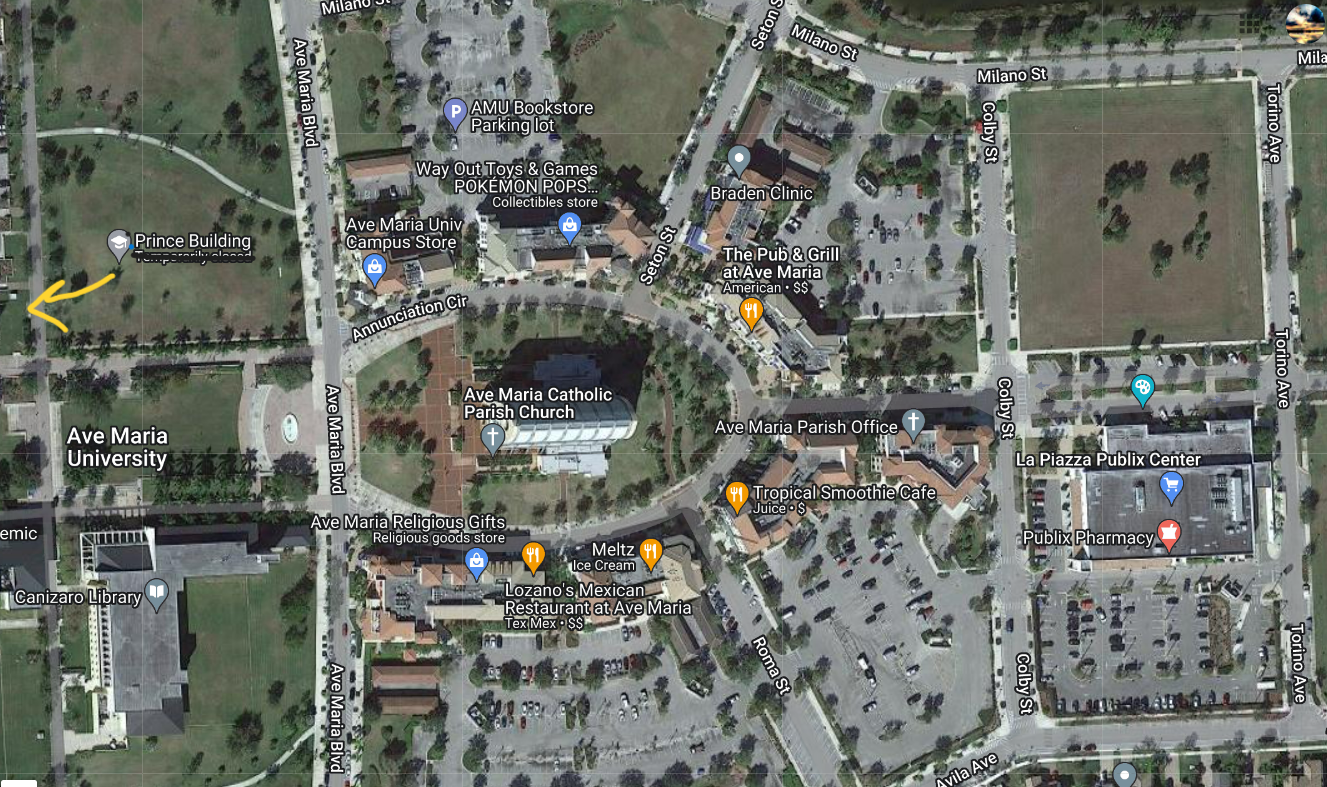Open Ave Maria Catholic Parish Church pin
The image size is (1327, 787).
492,438
